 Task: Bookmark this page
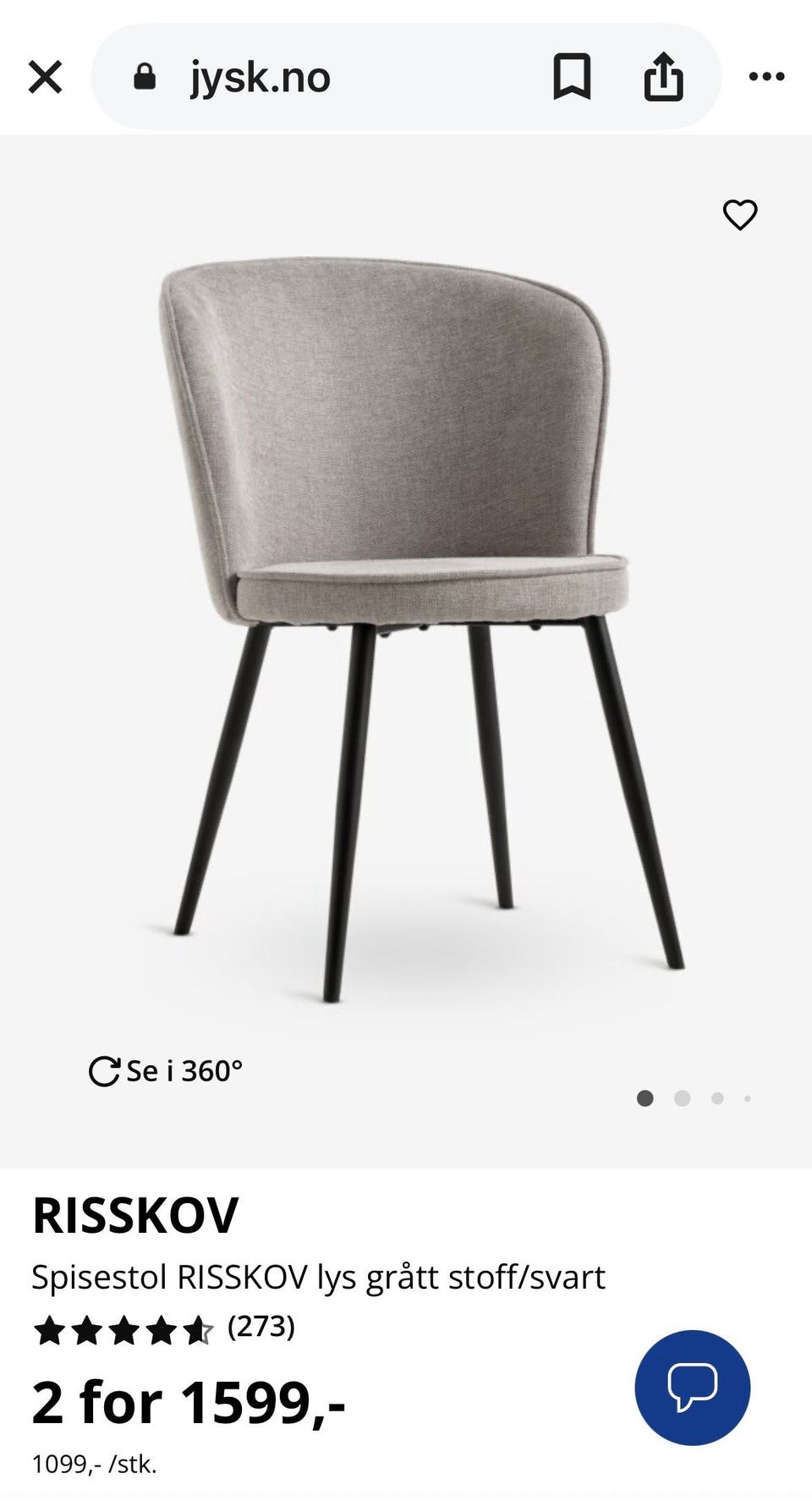[572, 77]
